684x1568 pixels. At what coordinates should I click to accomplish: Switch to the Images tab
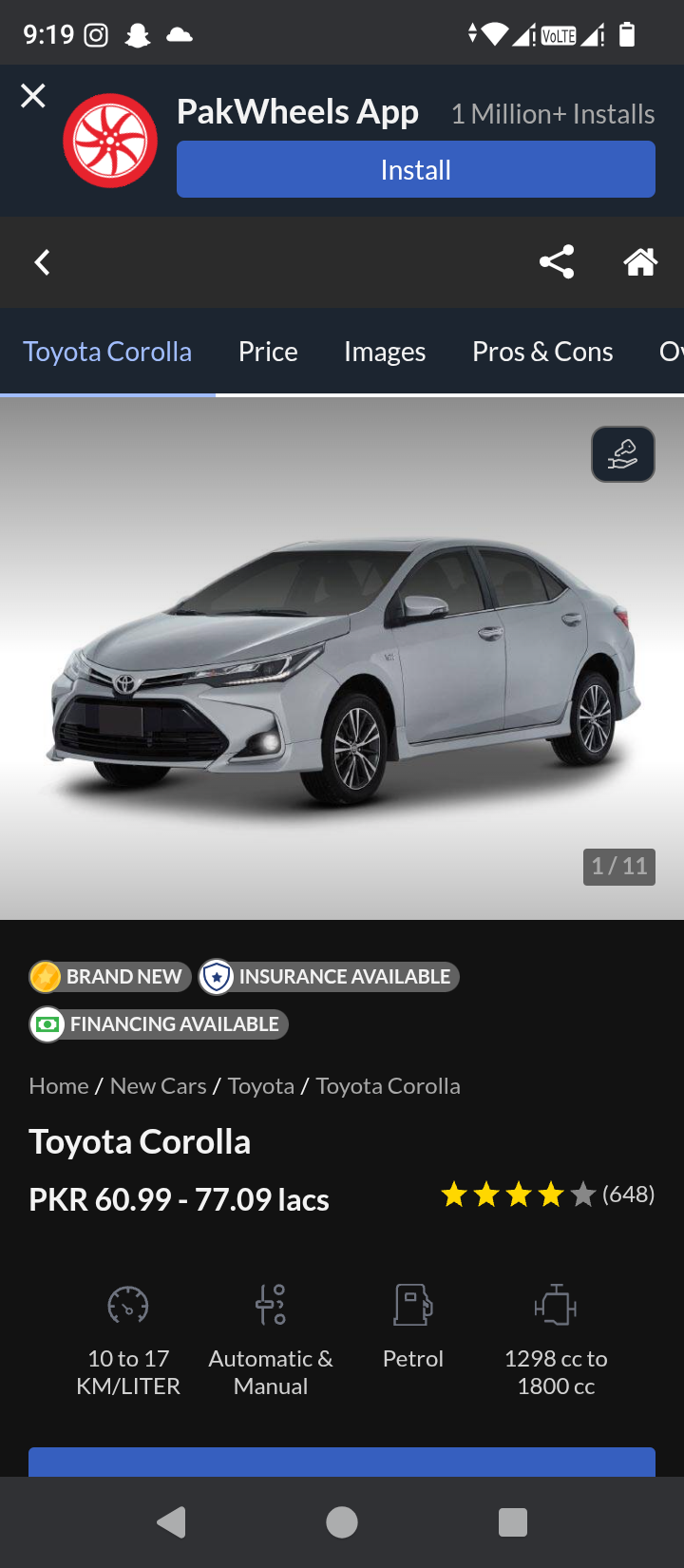[385, 352]
